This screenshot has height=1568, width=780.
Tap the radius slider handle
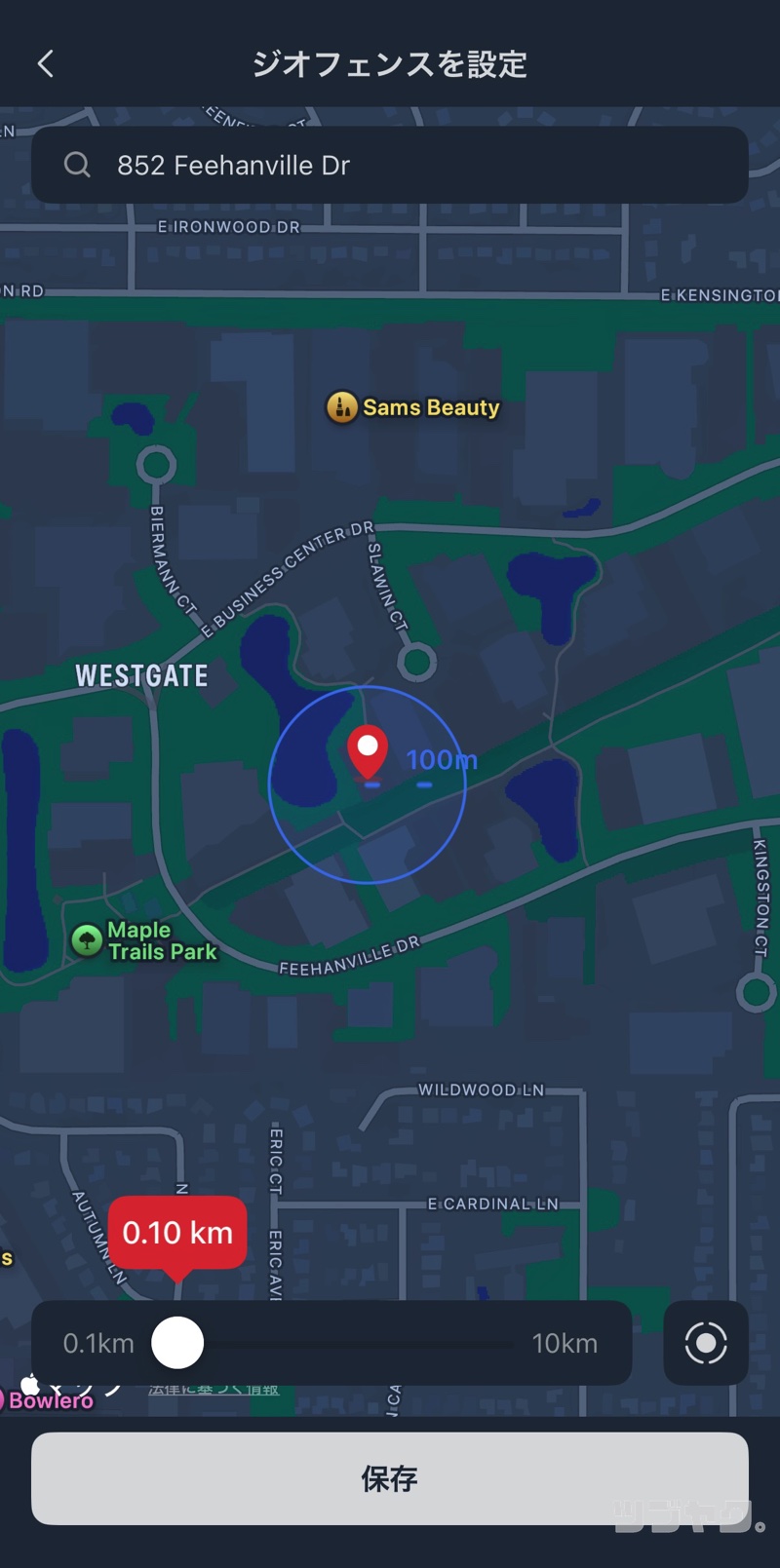(x=177, y=1343)
